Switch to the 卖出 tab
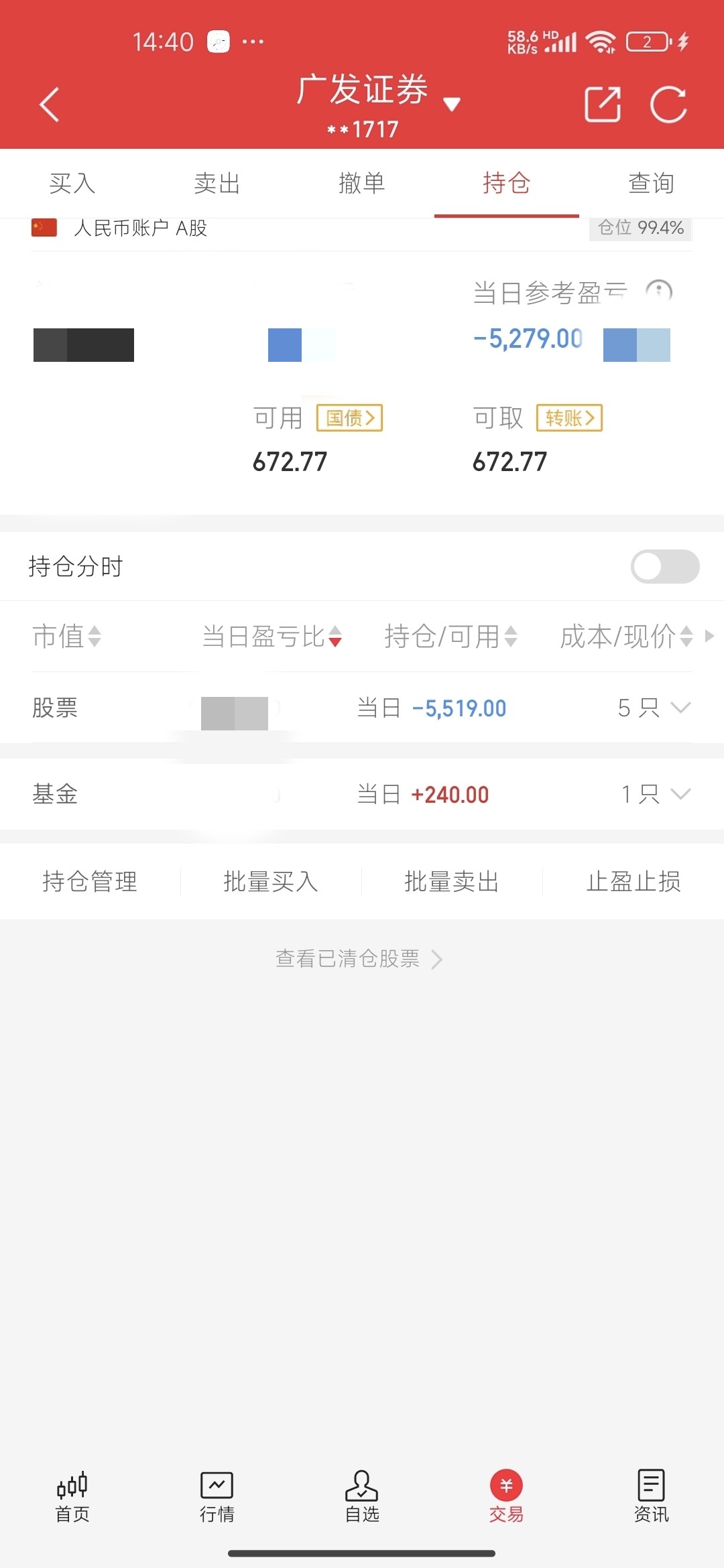This screenshot has height=1568, width=724. click(x=217, y=183)
